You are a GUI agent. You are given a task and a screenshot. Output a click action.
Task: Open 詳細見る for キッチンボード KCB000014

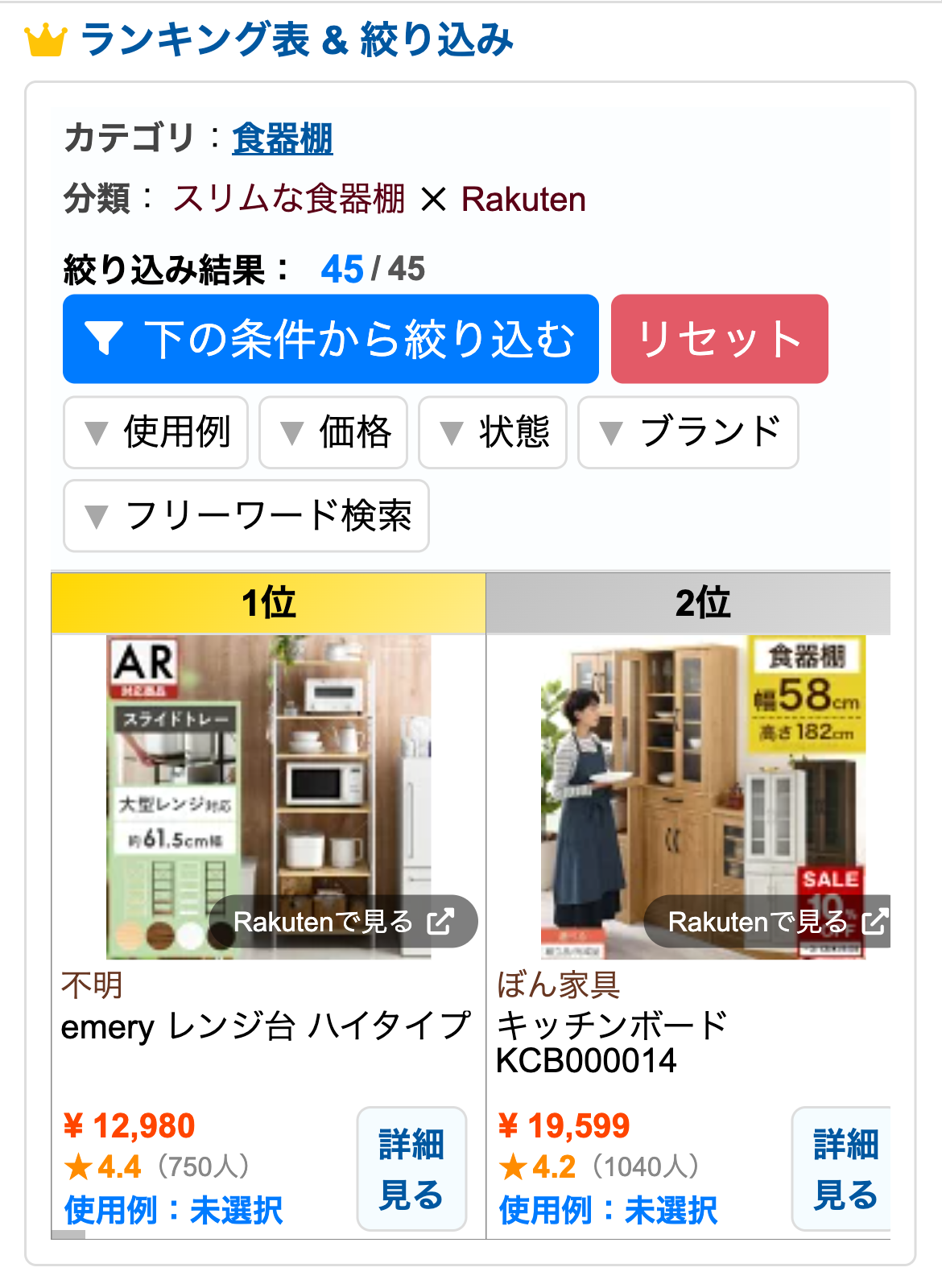(x=842, y=1169)
